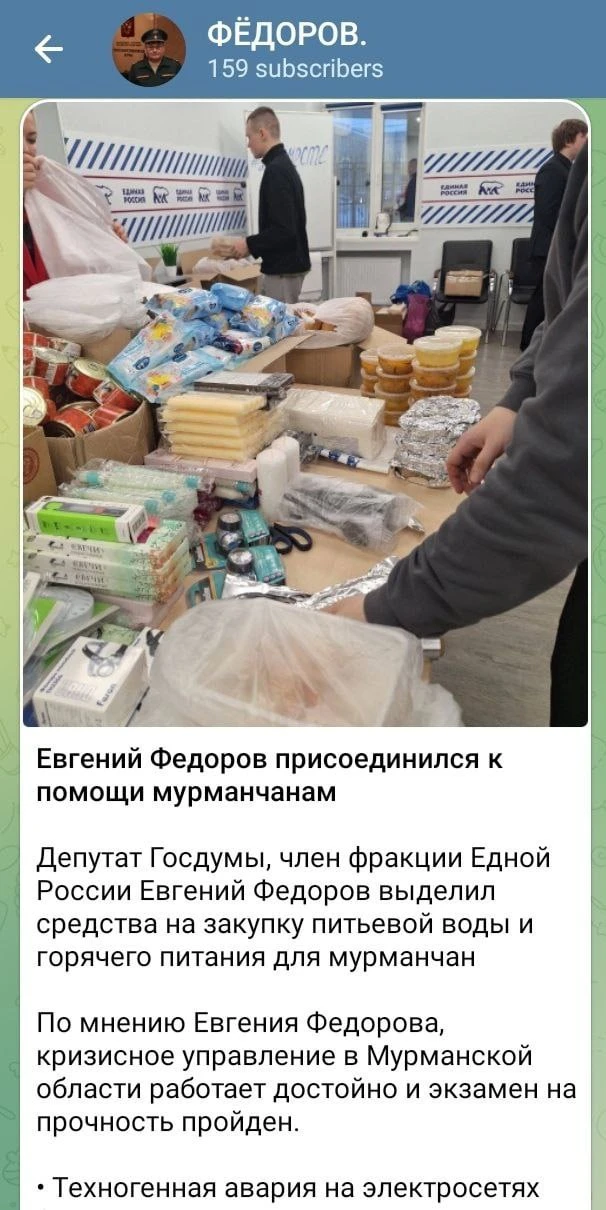This screenshot has width=606, height=1210.
Task: Open the ФЁДОРОВ. channel profile avatar
Action: click(x=148, y=50)
